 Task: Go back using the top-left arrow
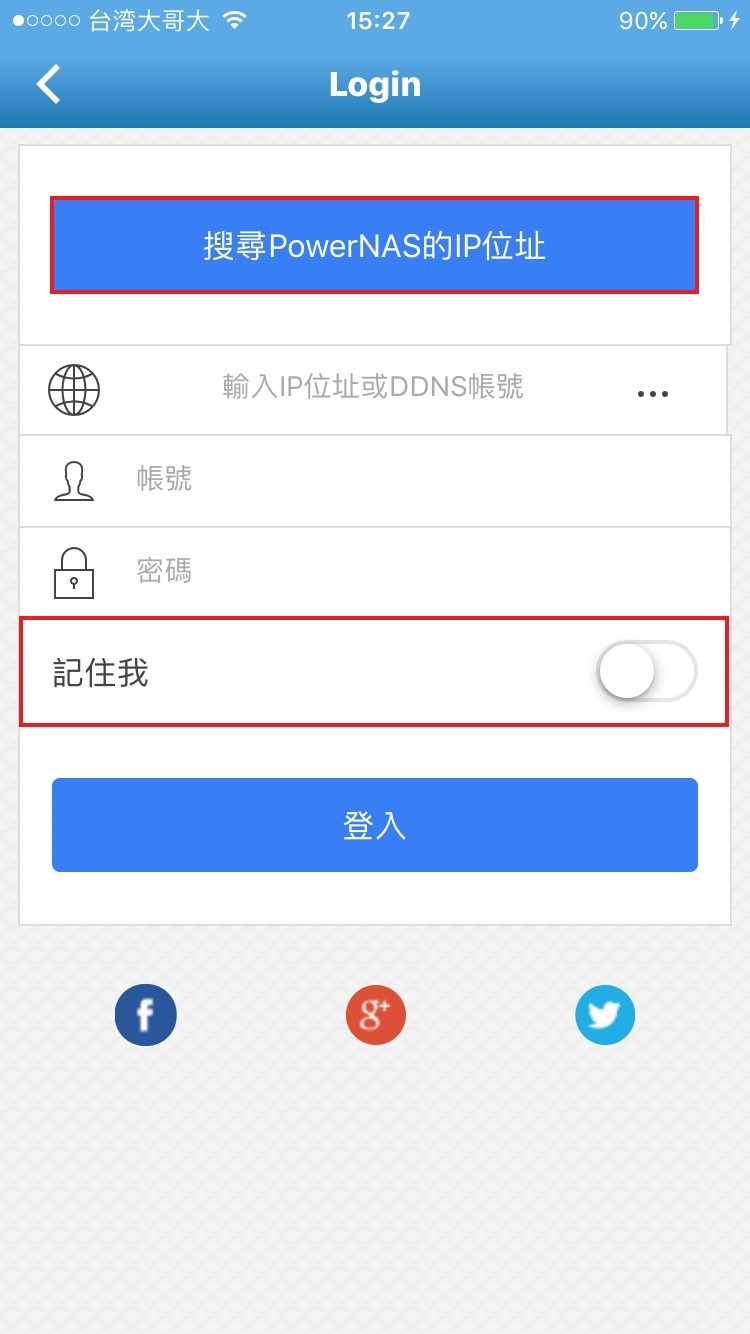point(49,84)
